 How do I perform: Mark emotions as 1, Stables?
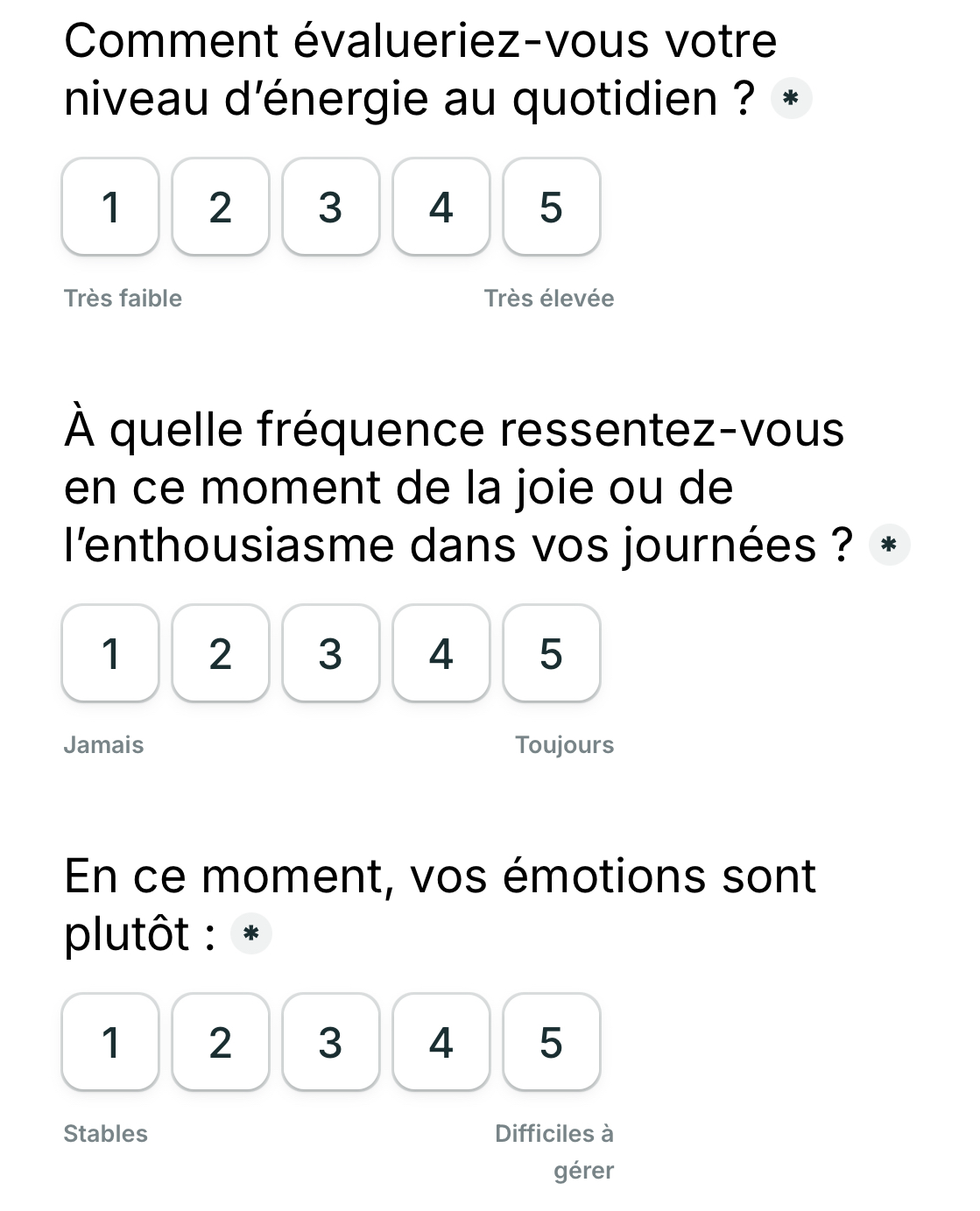110,1042
